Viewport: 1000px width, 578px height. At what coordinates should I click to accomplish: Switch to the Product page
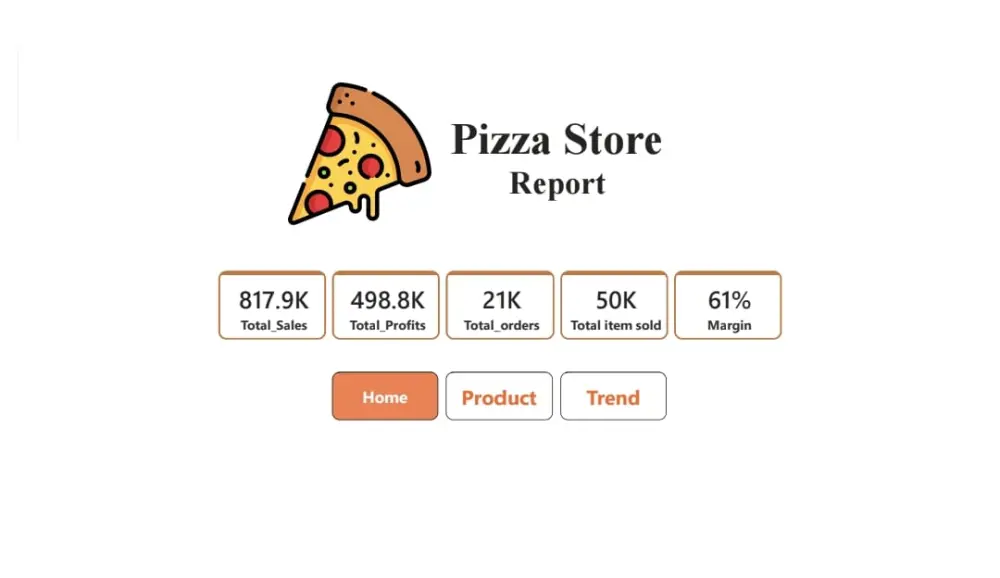pyautogui.click(x=499, y=396)
